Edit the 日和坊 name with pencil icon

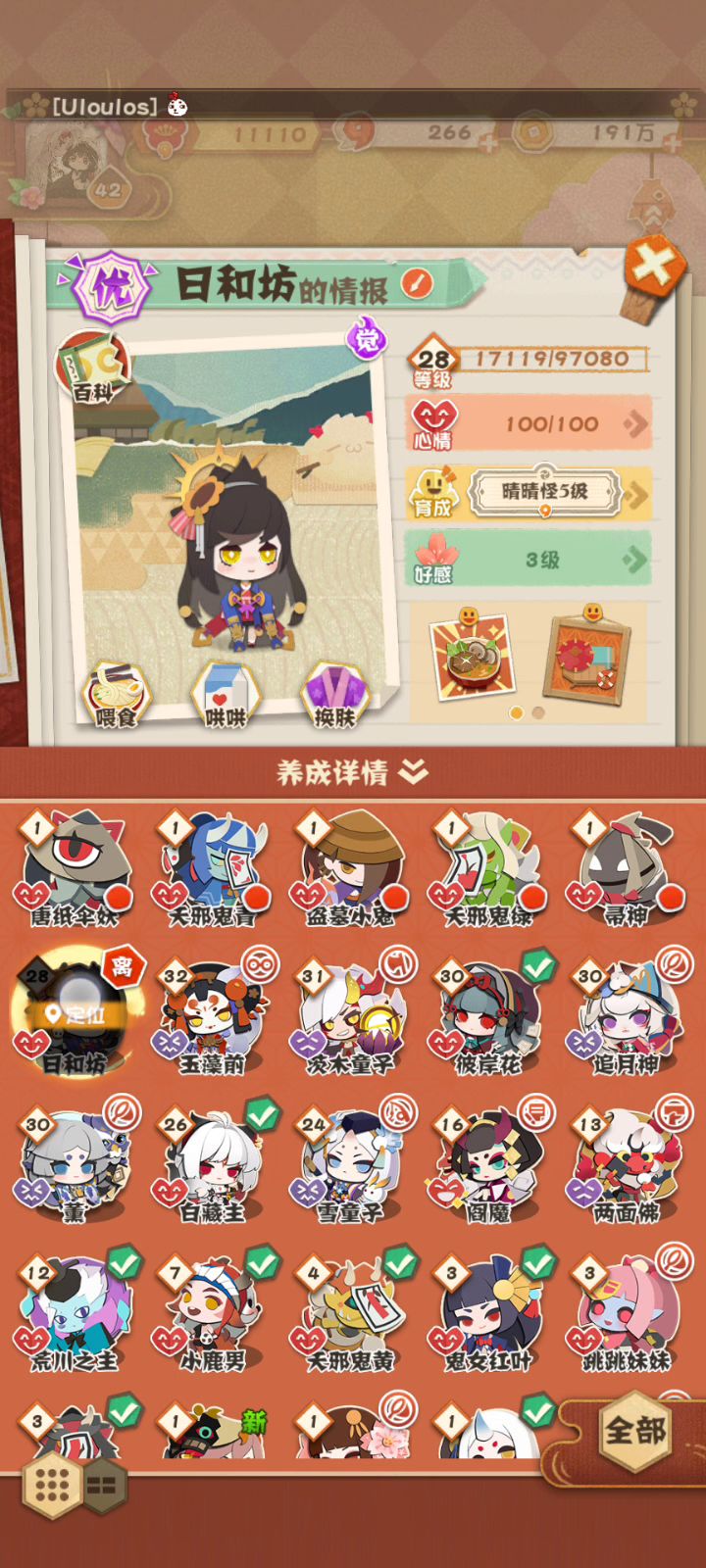click(417, 283)
